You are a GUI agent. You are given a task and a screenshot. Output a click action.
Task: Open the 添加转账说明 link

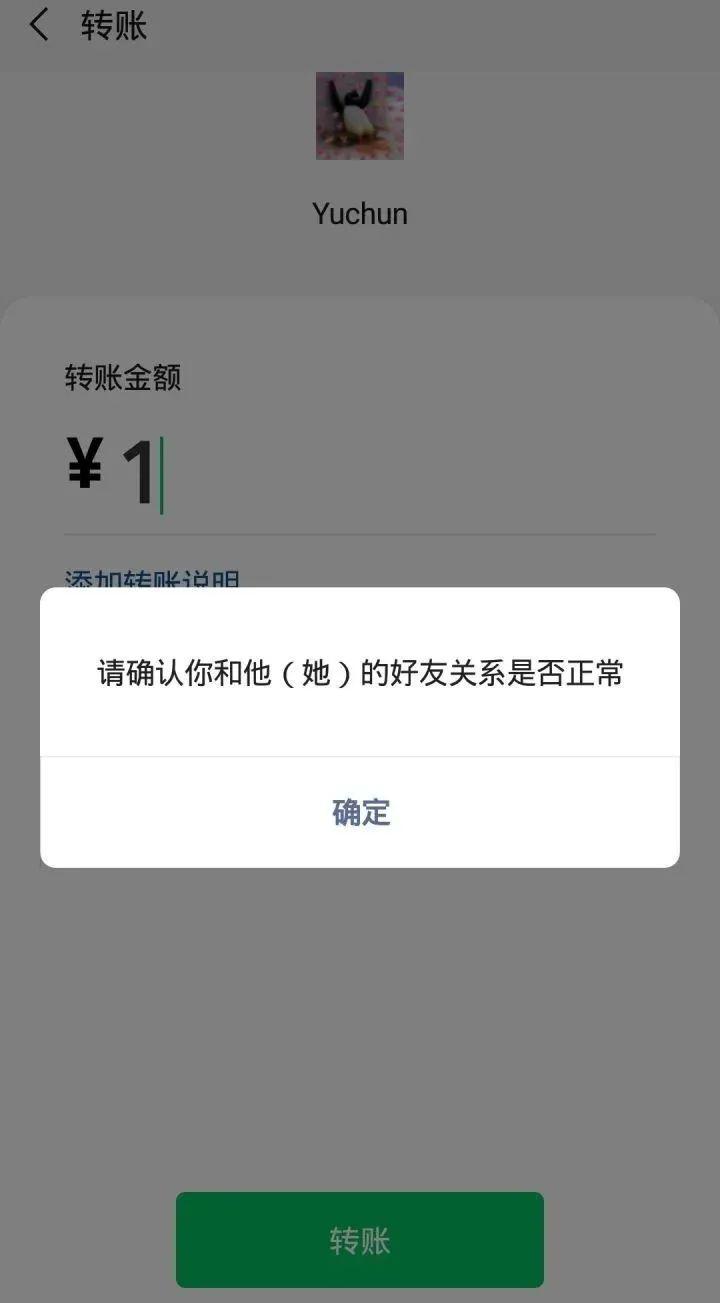click(152, 578)
